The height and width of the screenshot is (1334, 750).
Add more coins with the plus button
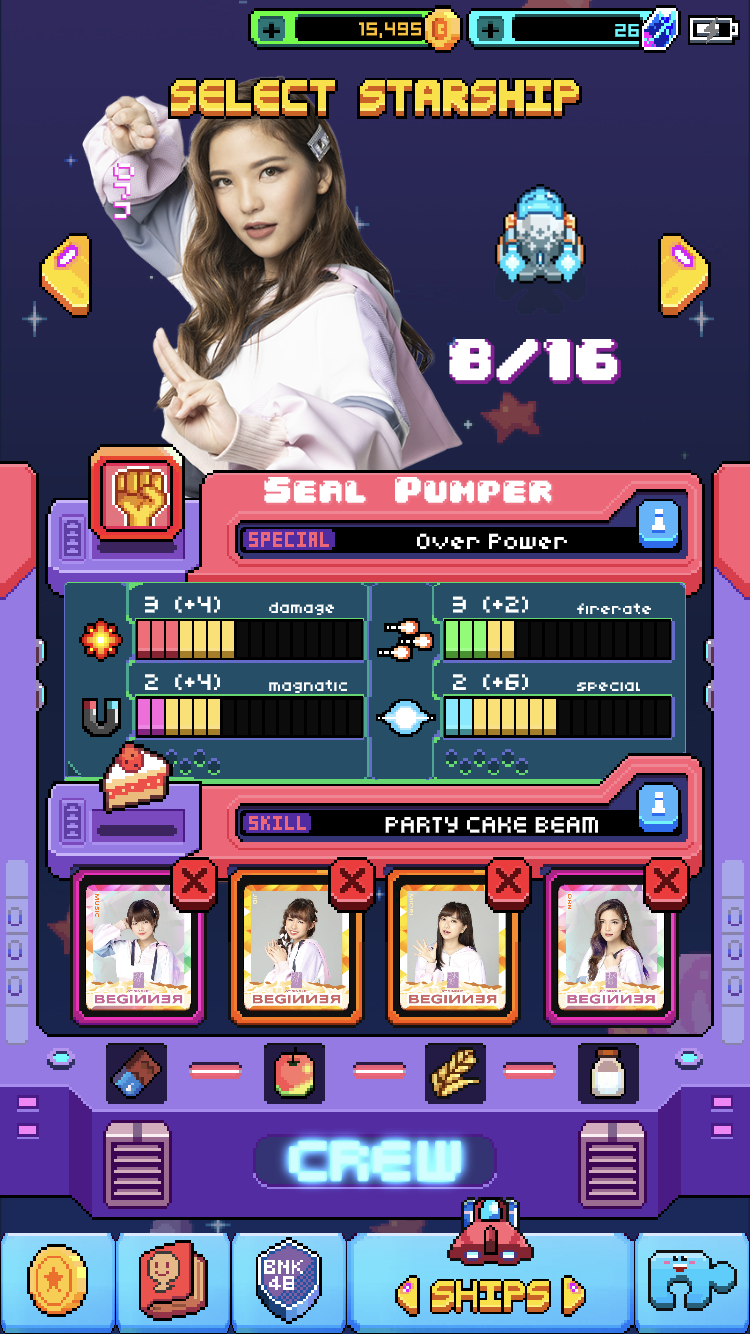click(272, 30)
